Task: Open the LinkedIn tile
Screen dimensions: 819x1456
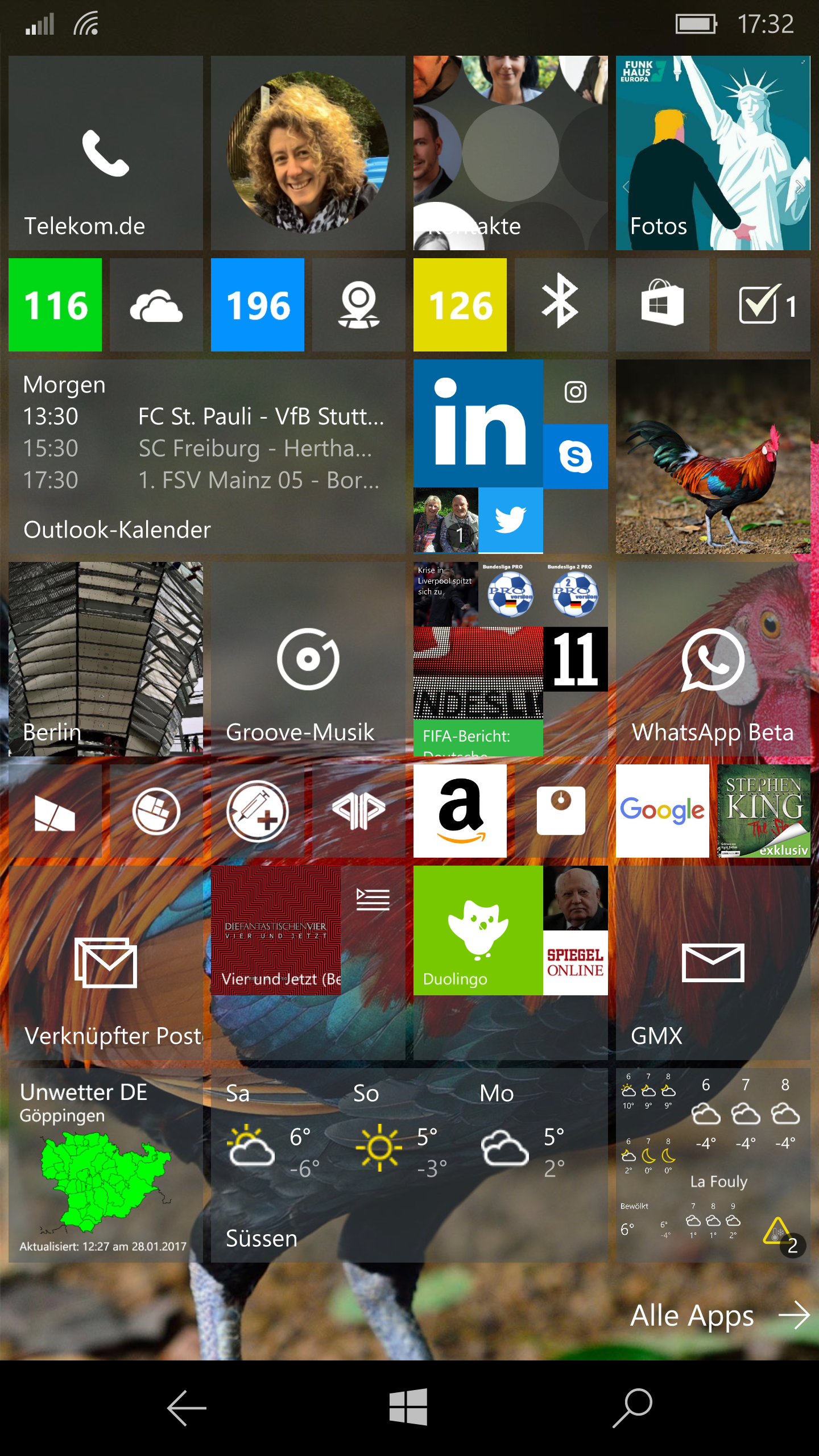Action: [x=478, y=423]
